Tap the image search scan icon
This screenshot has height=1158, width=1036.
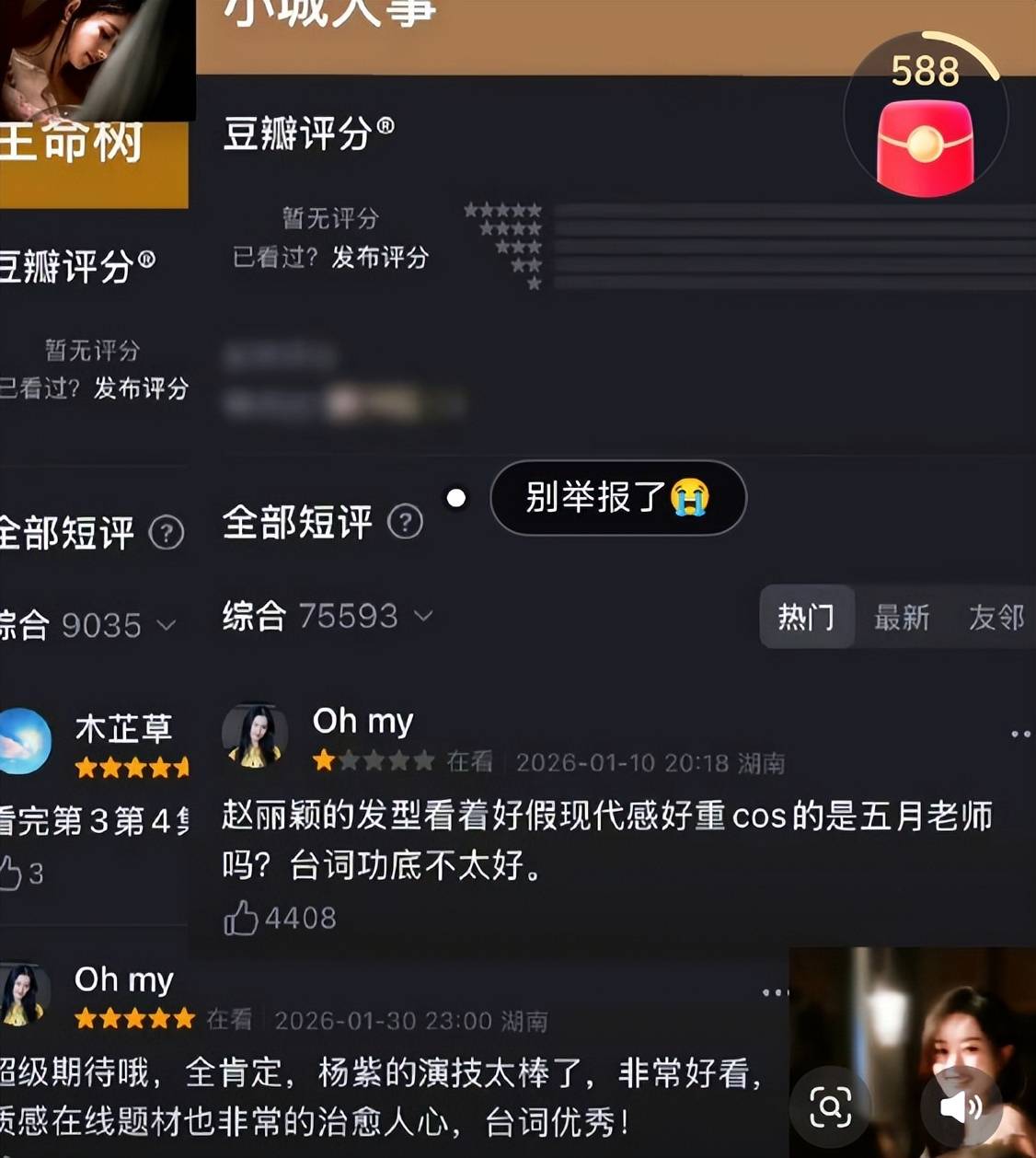coord(830,1106)
